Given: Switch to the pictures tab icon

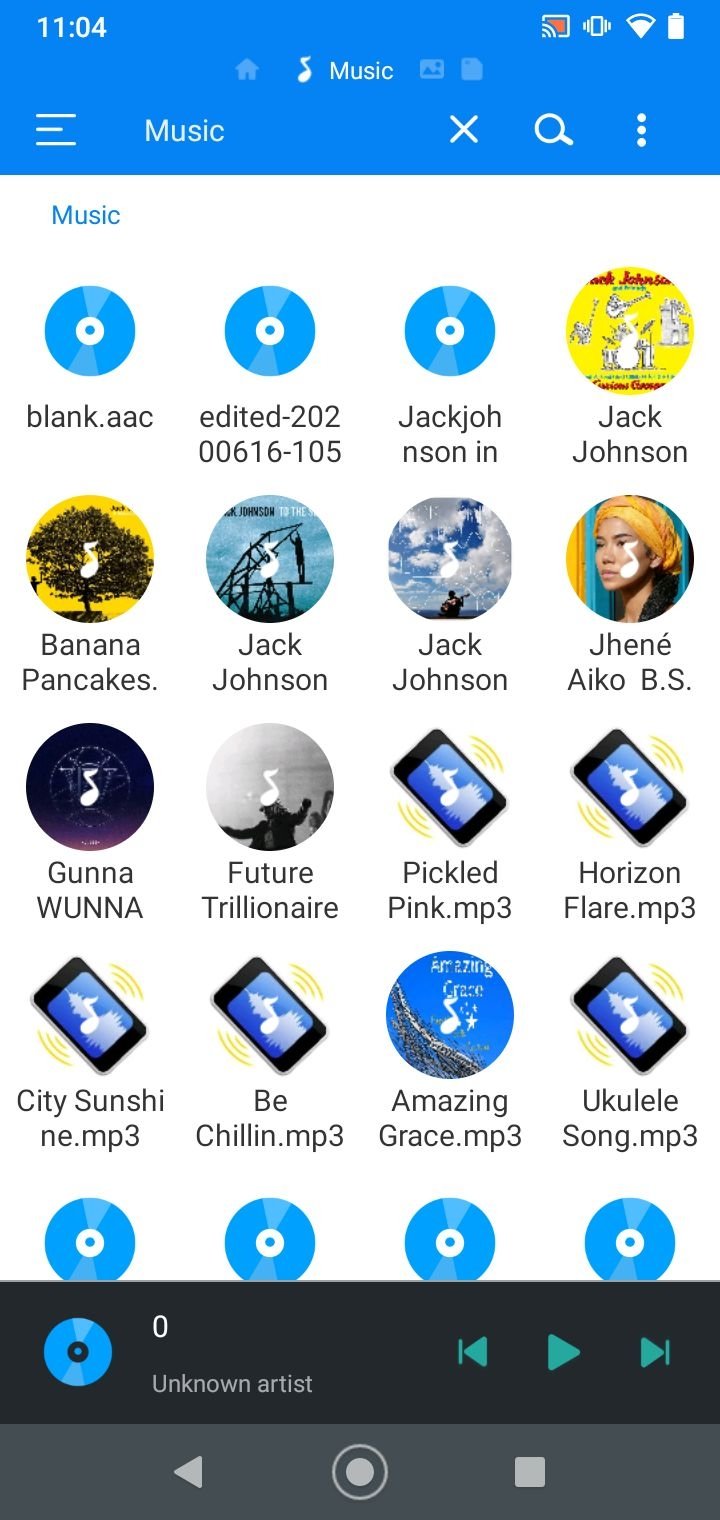Looking at the screenshot, I should (x=432, y=70).
